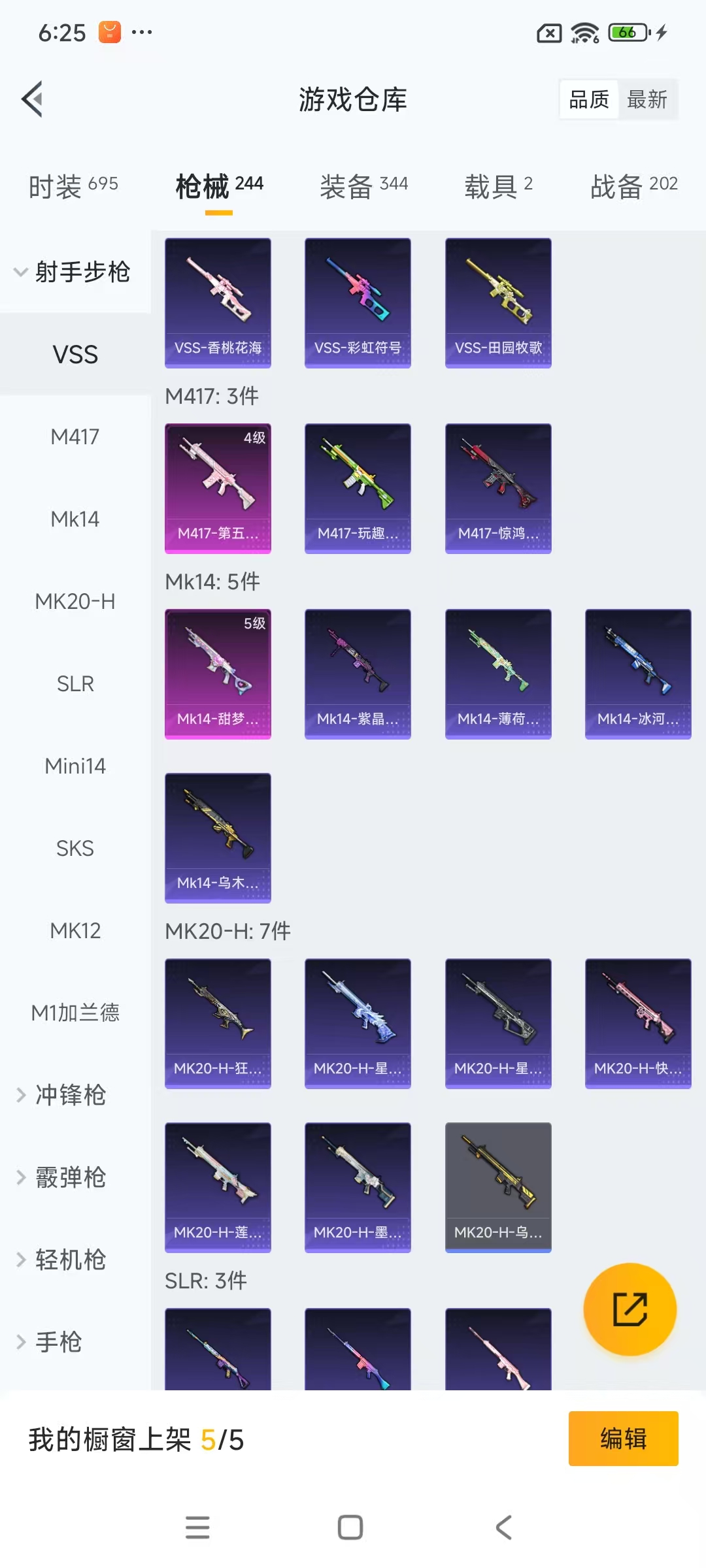This screenshot has height=1568, width=706.
Task: Switch sorting to 最新 newest
Action: tap(647, 99)
